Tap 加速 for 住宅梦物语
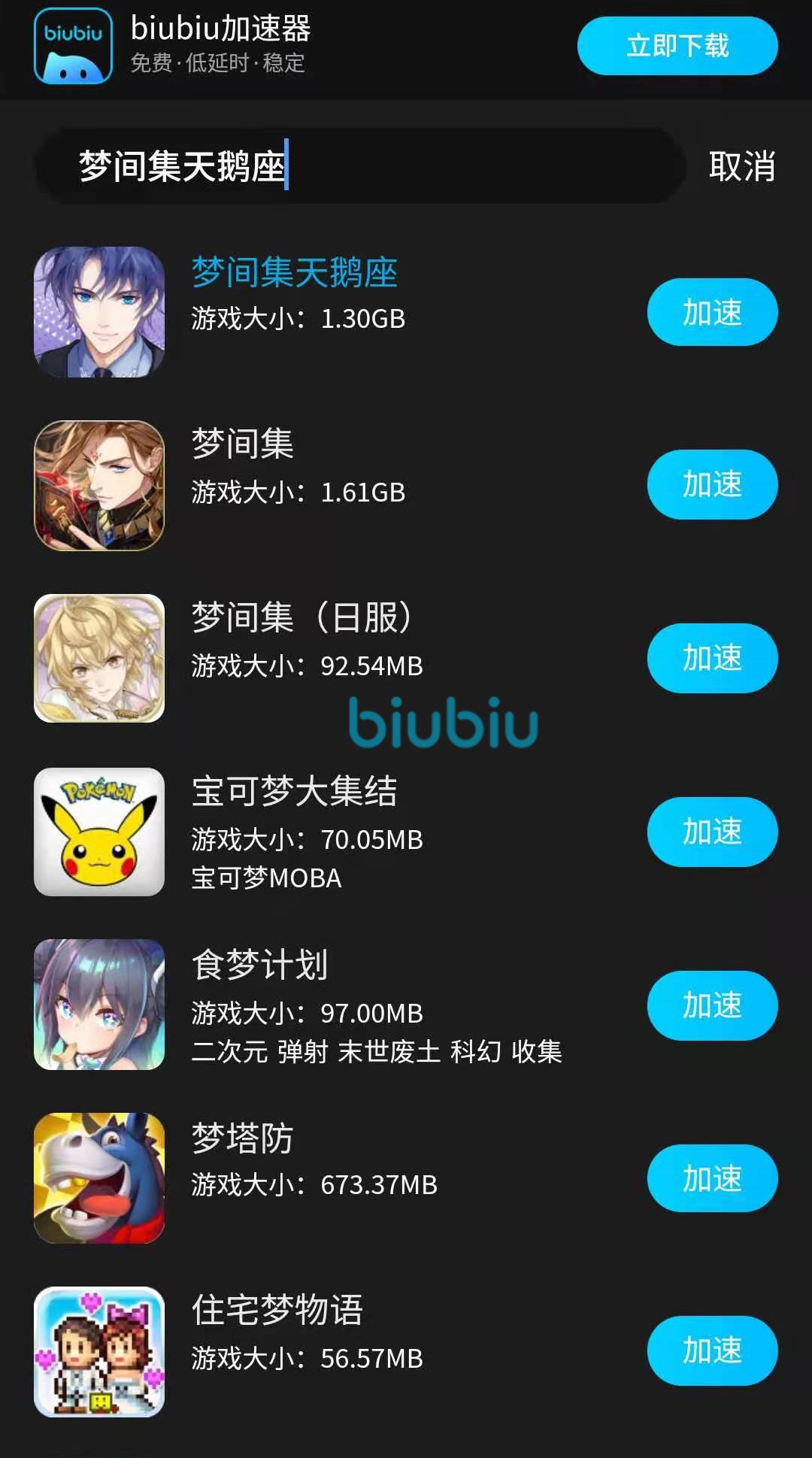 [712, 1350]
